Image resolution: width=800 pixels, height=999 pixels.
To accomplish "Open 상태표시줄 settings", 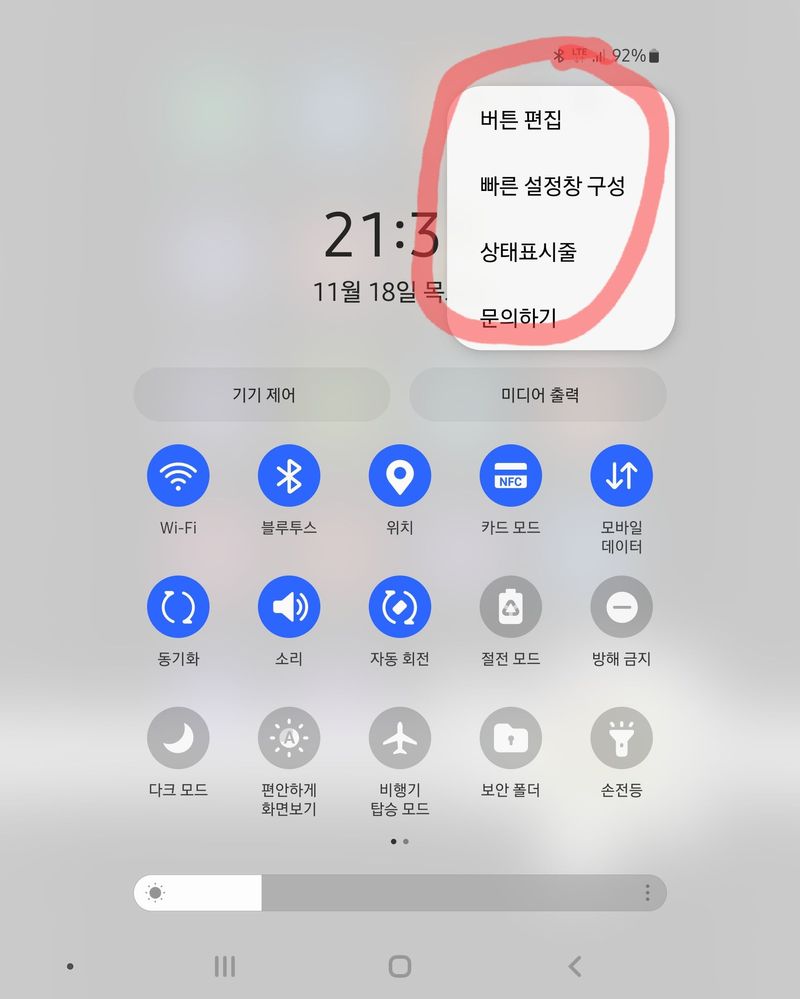I will [x=528, y=252].
